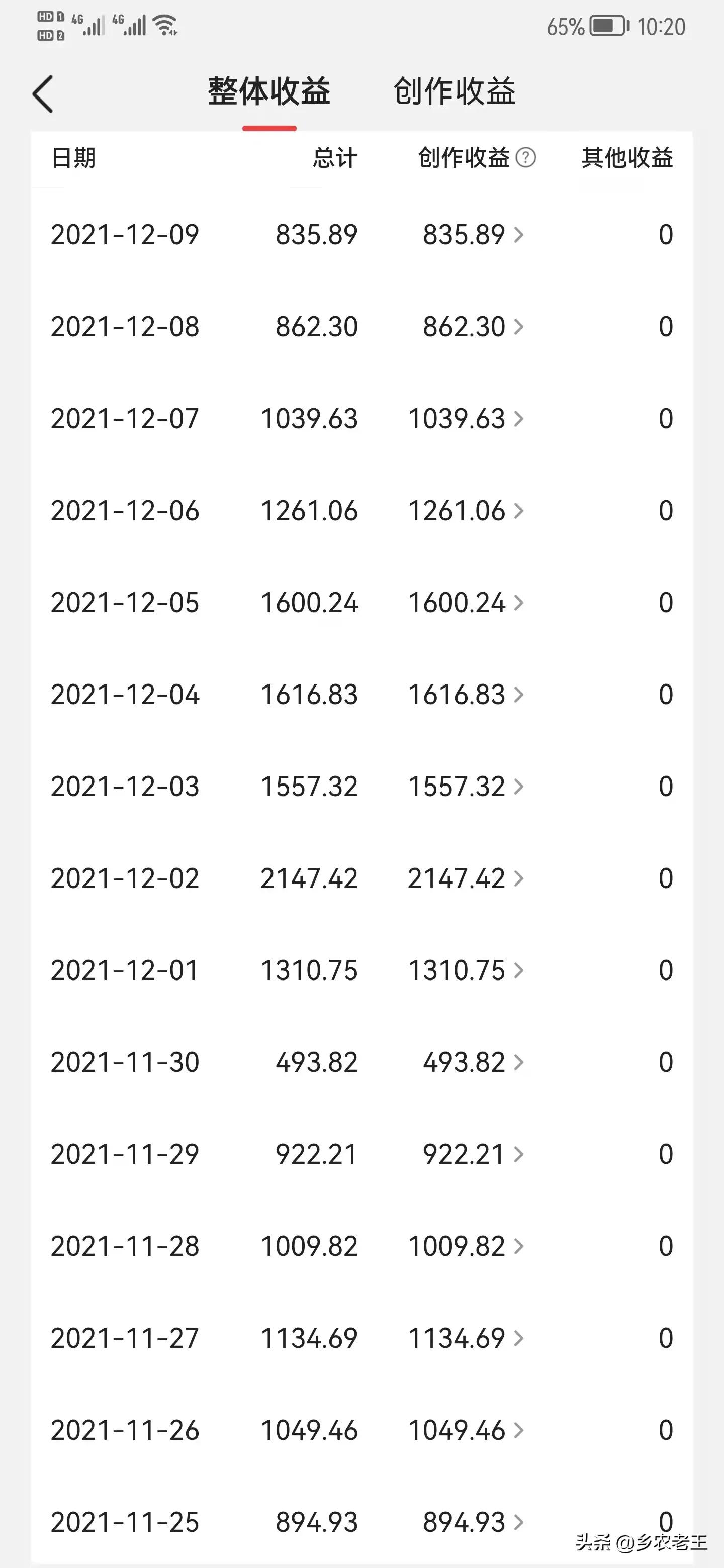Select the 整体收益 tab

click(x=269, y=92)
